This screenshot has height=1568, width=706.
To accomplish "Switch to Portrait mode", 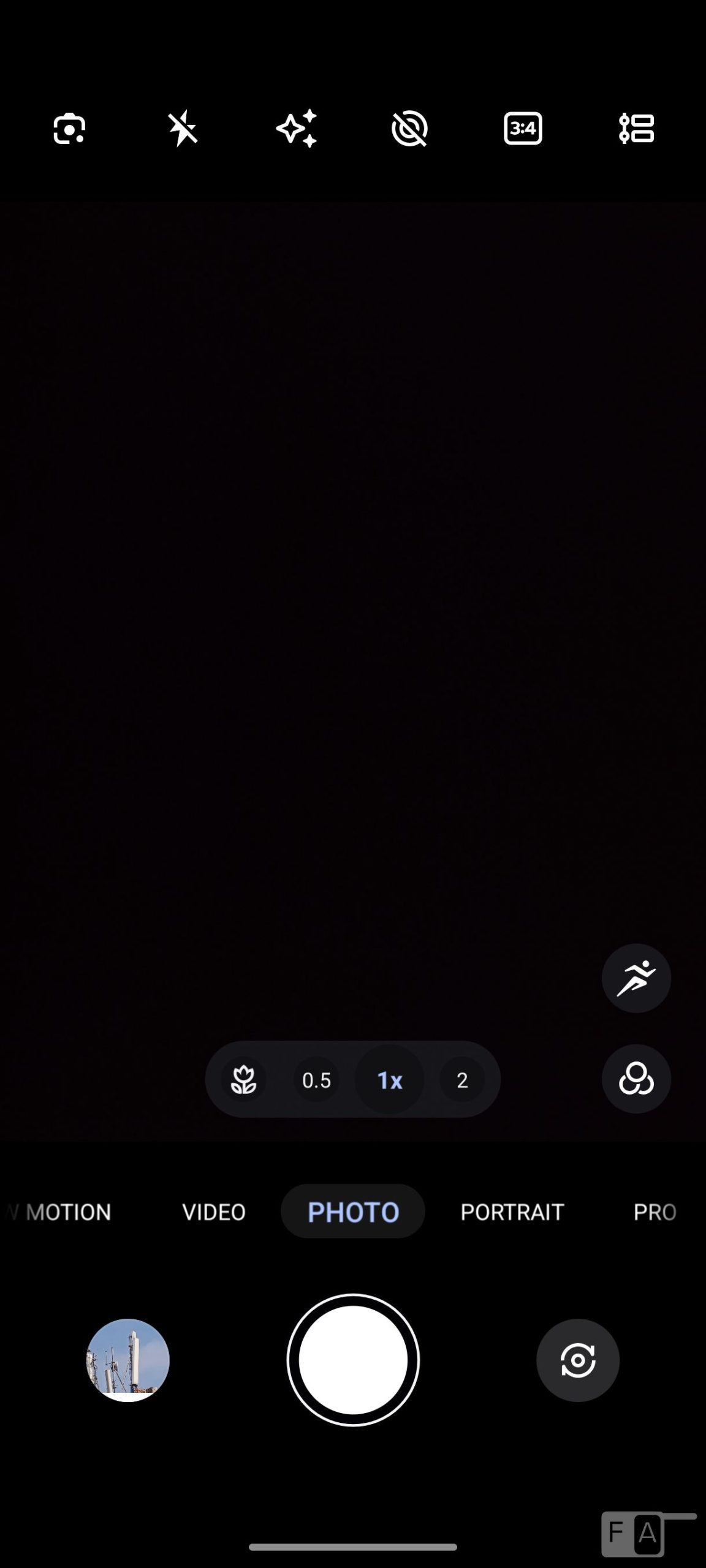I will pos(512,1212).
